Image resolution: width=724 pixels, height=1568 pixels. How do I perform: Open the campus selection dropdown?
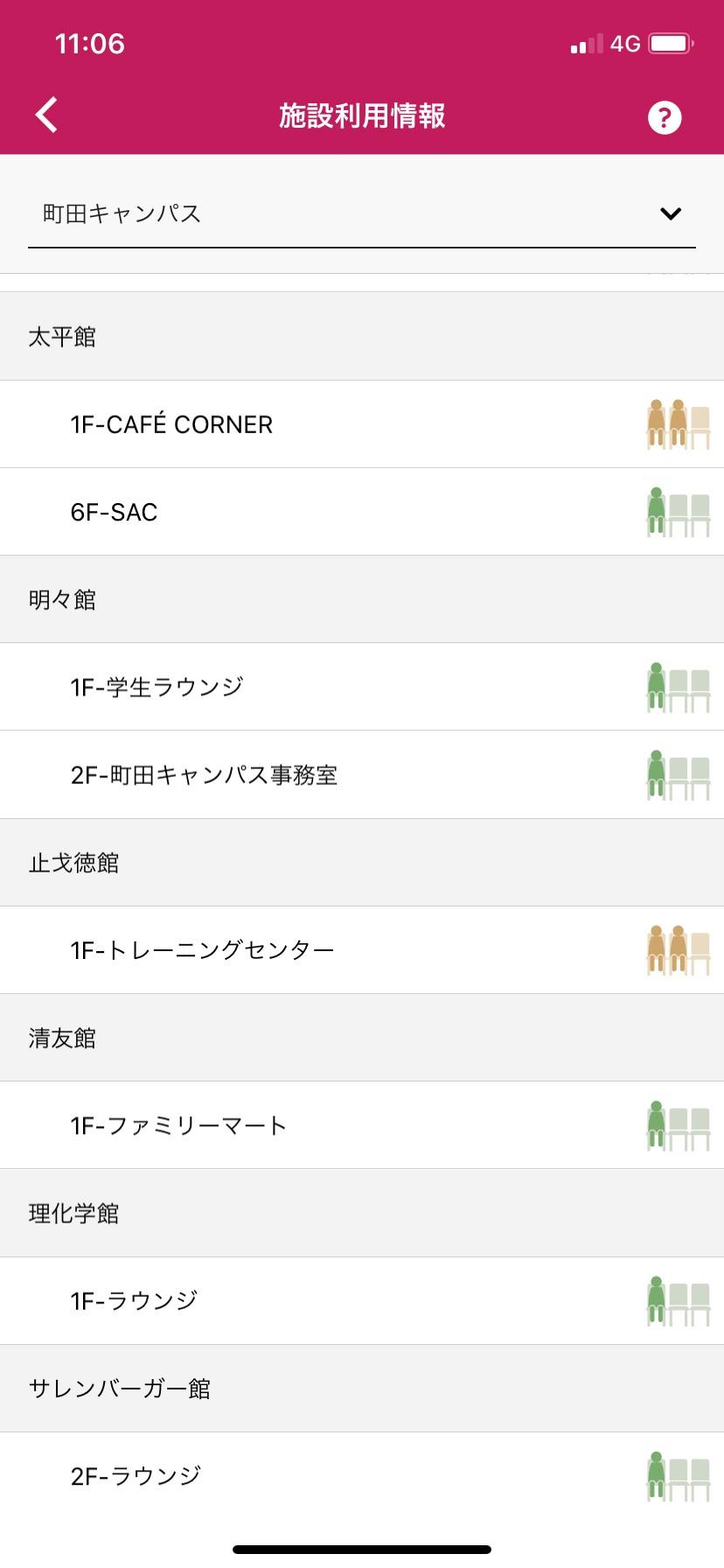pyautogui.click(x=360, y=213)
